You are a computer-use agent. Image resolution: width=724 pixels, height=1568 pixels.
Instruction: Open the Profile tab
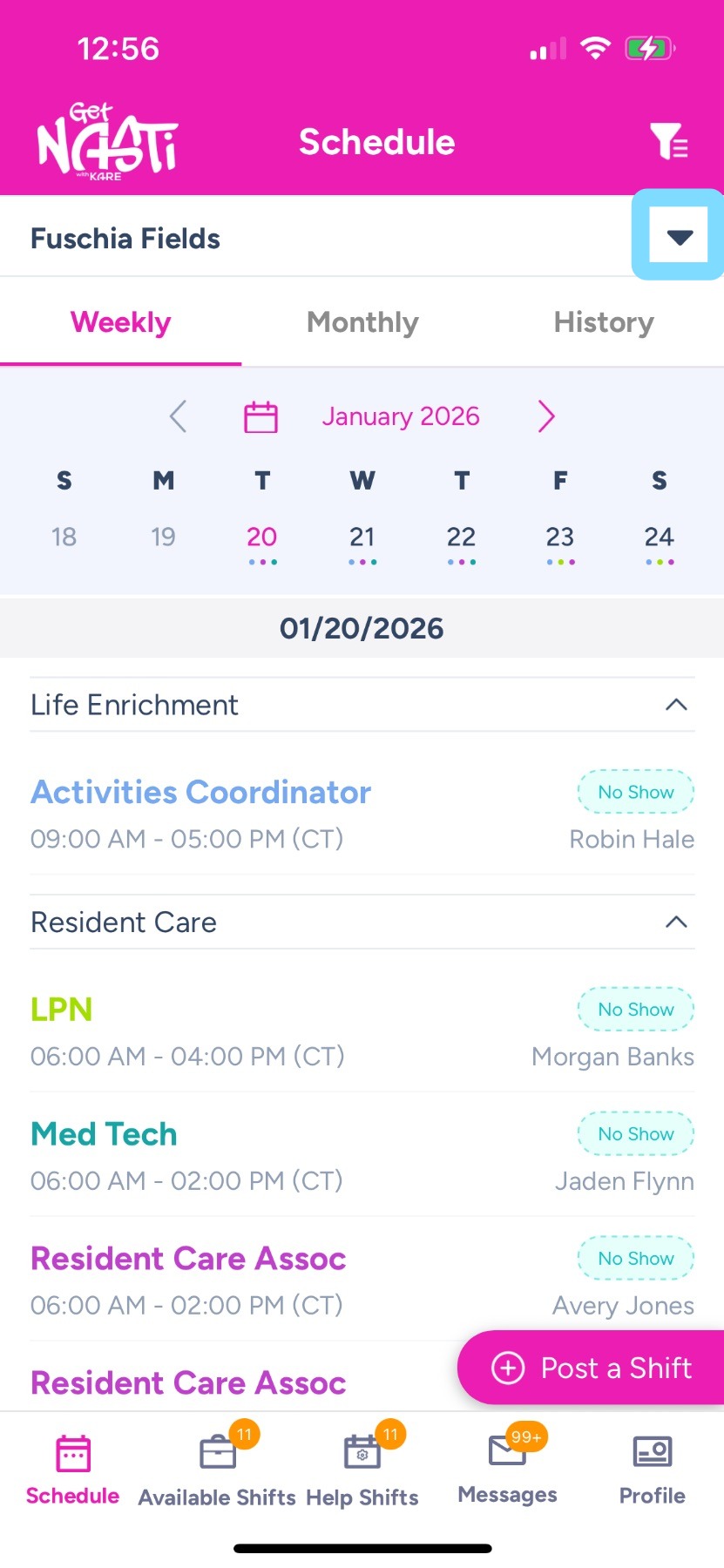pyautogui.click(x=652, y=1470)
